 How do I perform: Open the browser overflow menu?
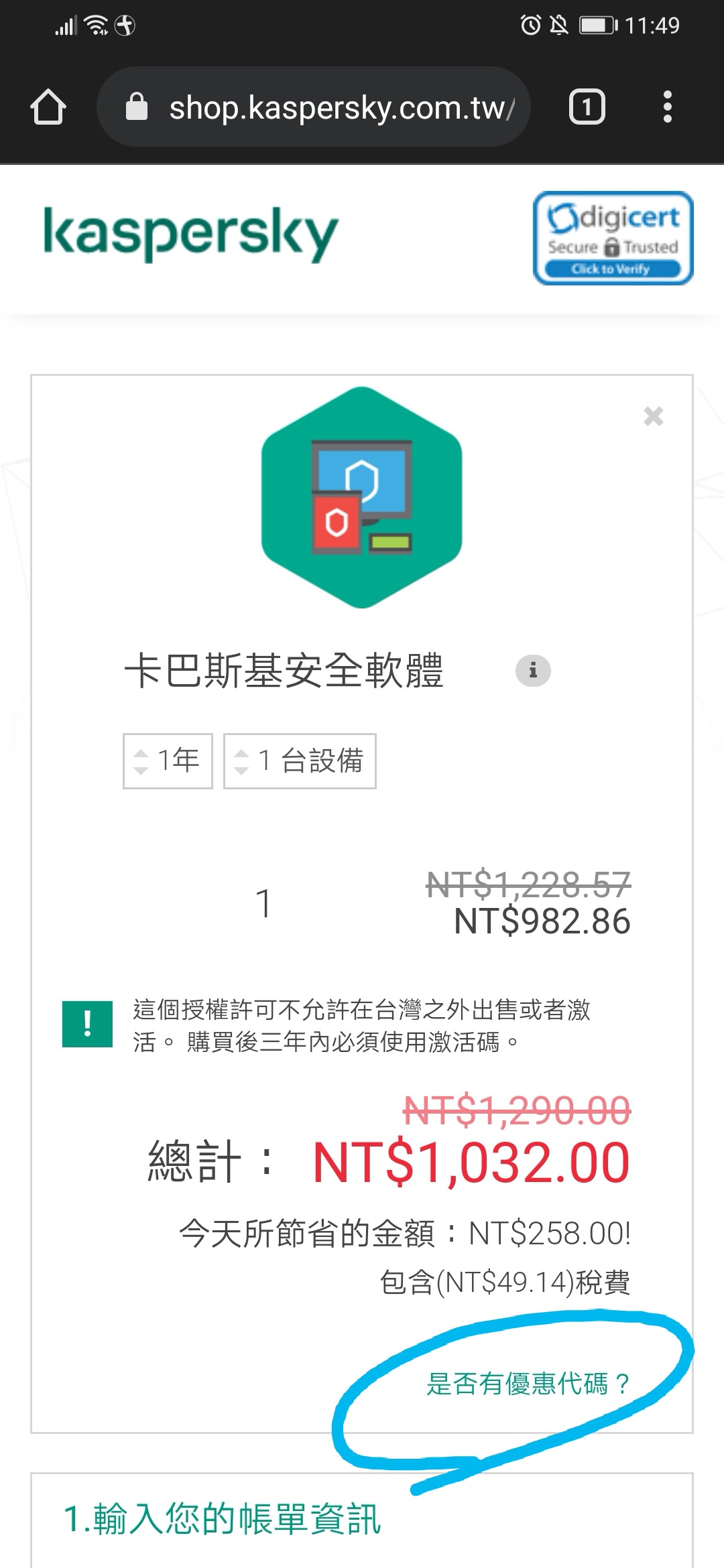[x=666, y=107]
